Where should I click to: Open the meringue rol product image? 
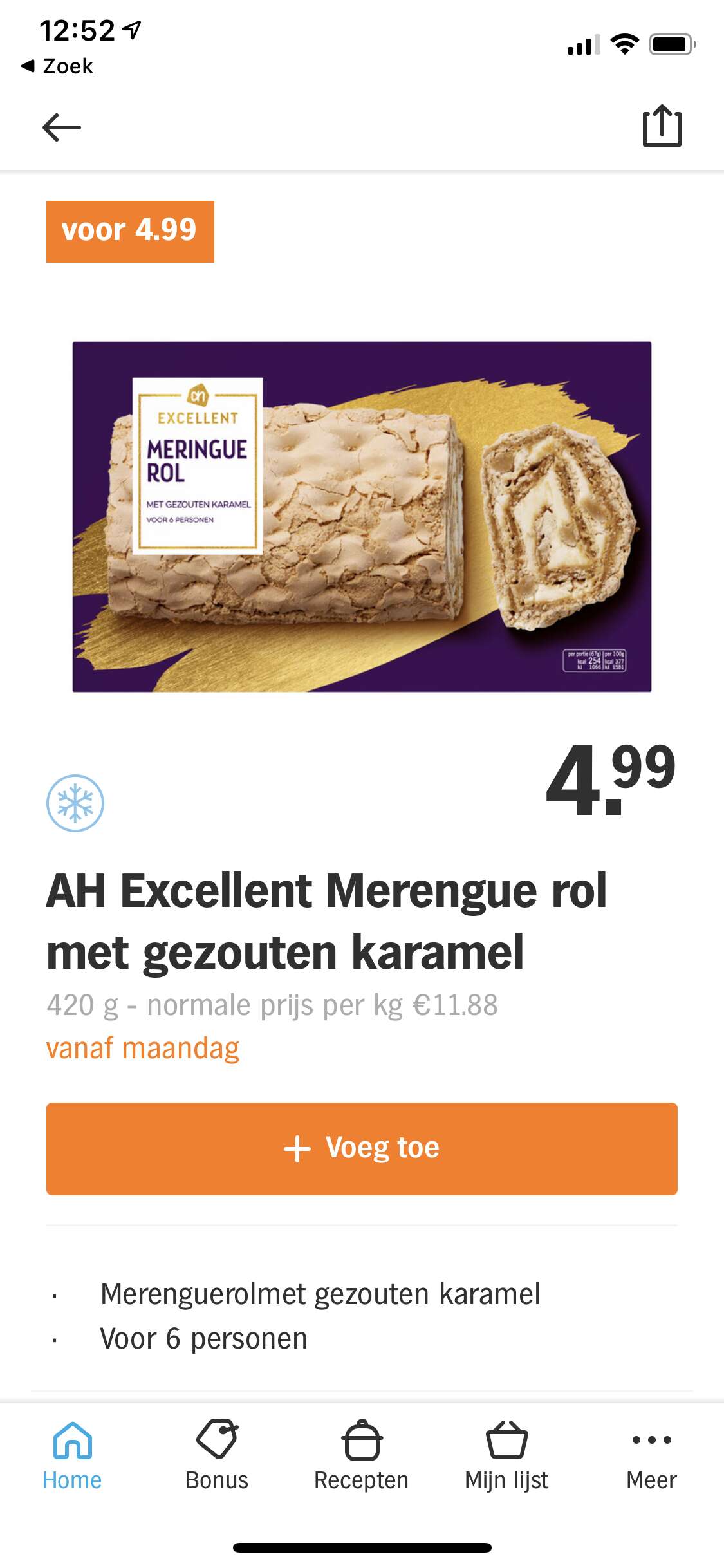coord(362,517)
